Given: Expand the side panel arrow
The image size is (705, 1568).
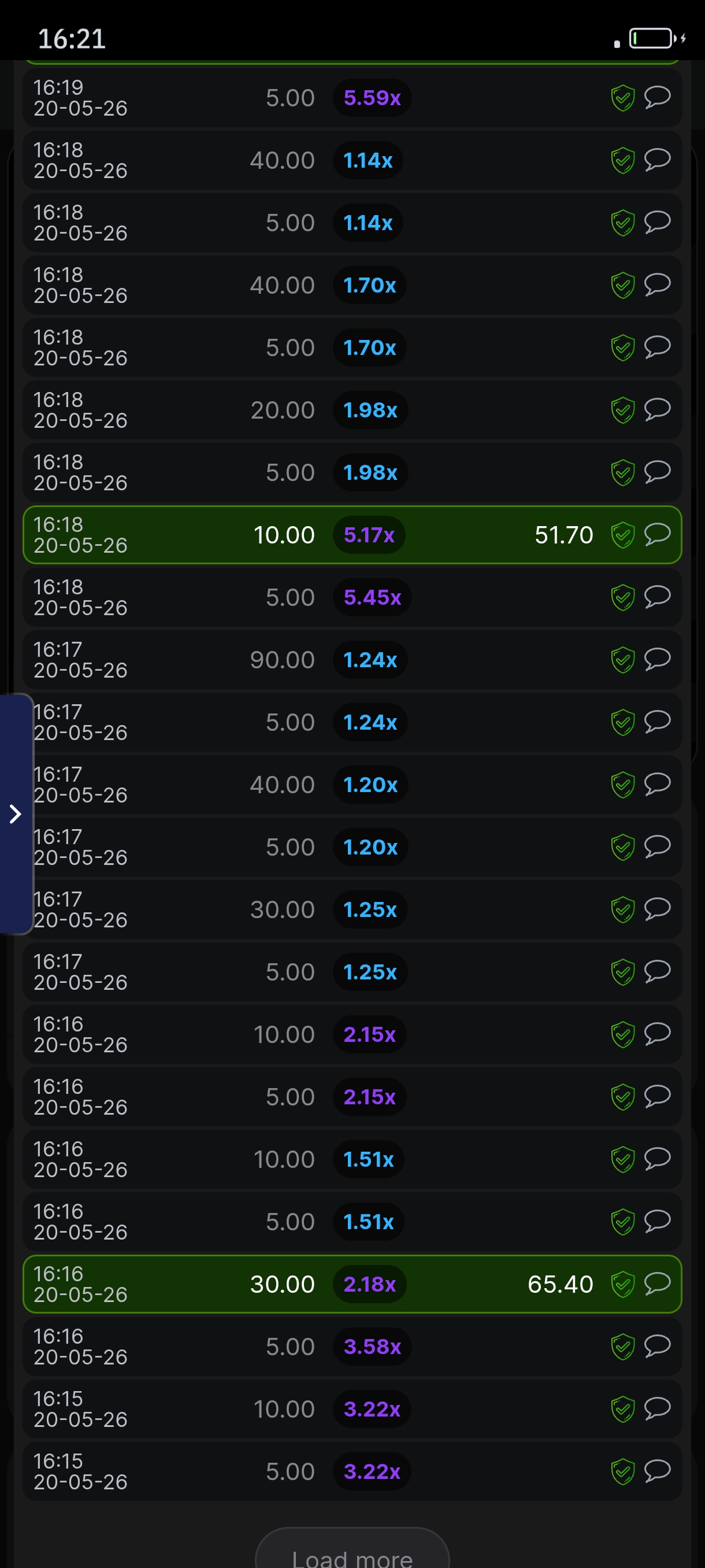Looking at the screenshot, I should pos(16,814).
